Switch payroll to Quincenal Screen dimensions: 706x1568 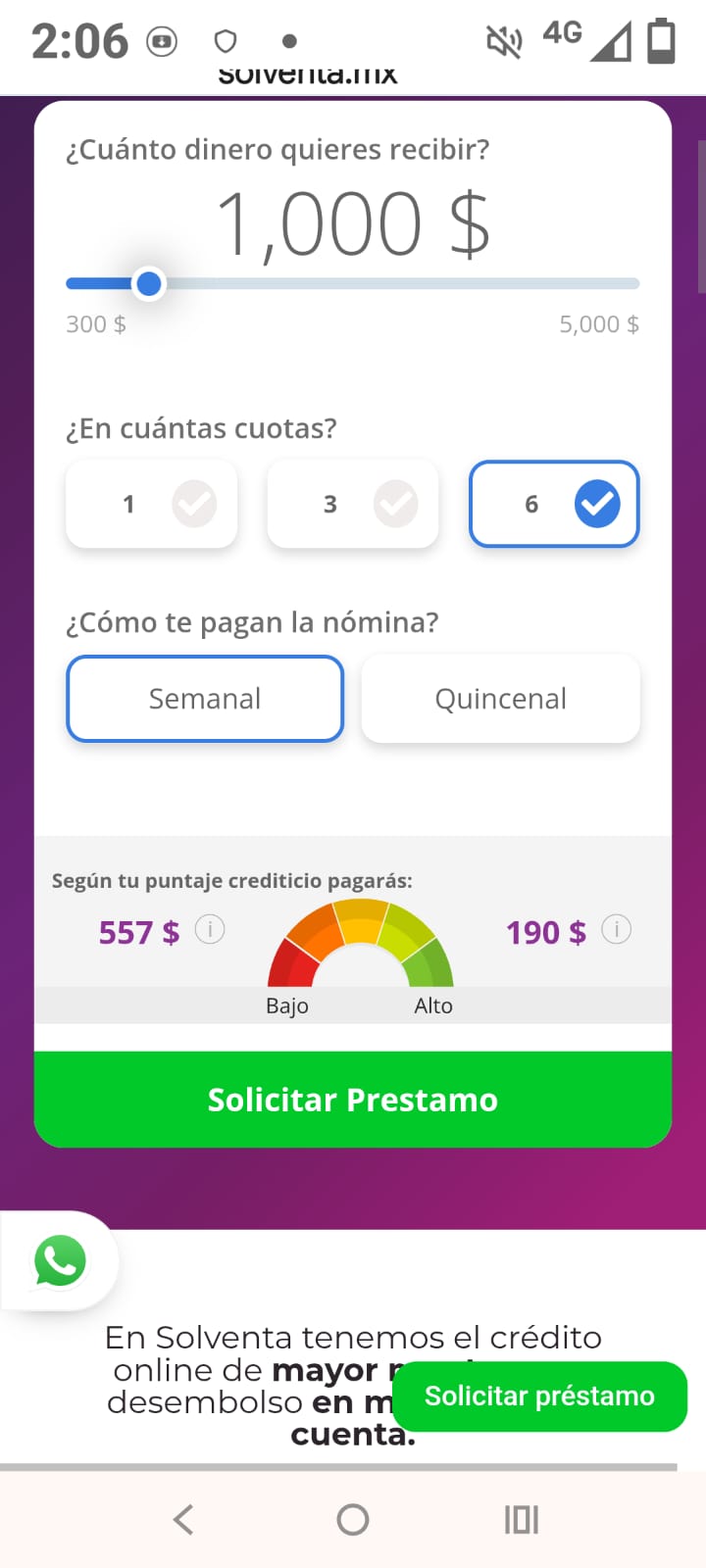(501, 699)
